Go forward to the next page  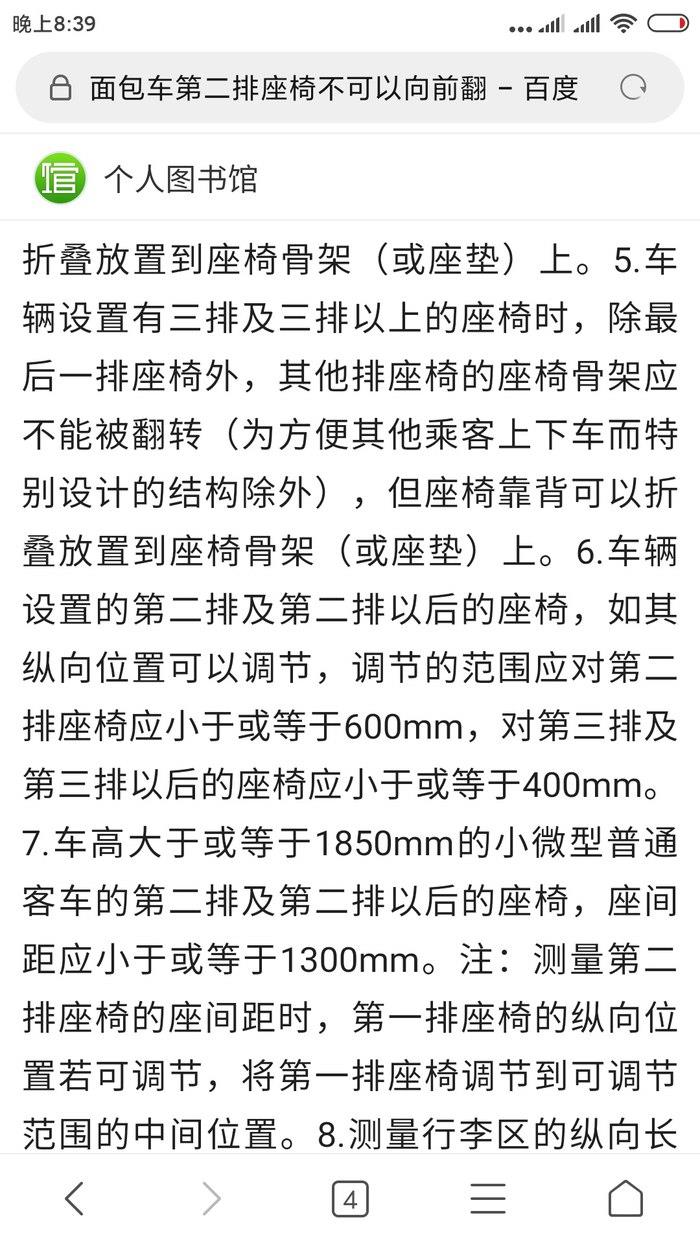coord(211,1197)
